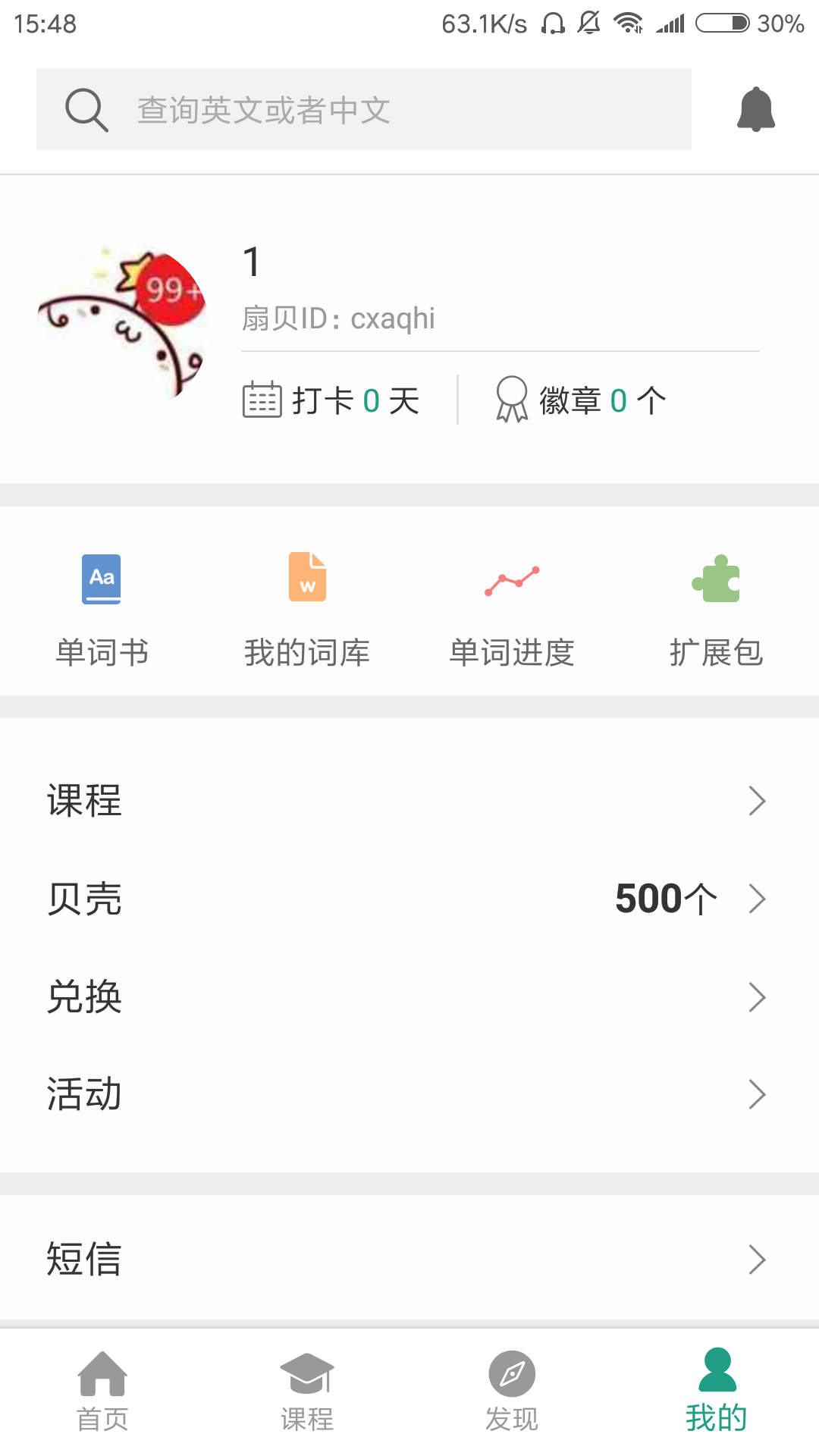The height and width of the screenshot is (1456, 819).
Task: Open the 课程 row
Action: (x=409, y=801)
